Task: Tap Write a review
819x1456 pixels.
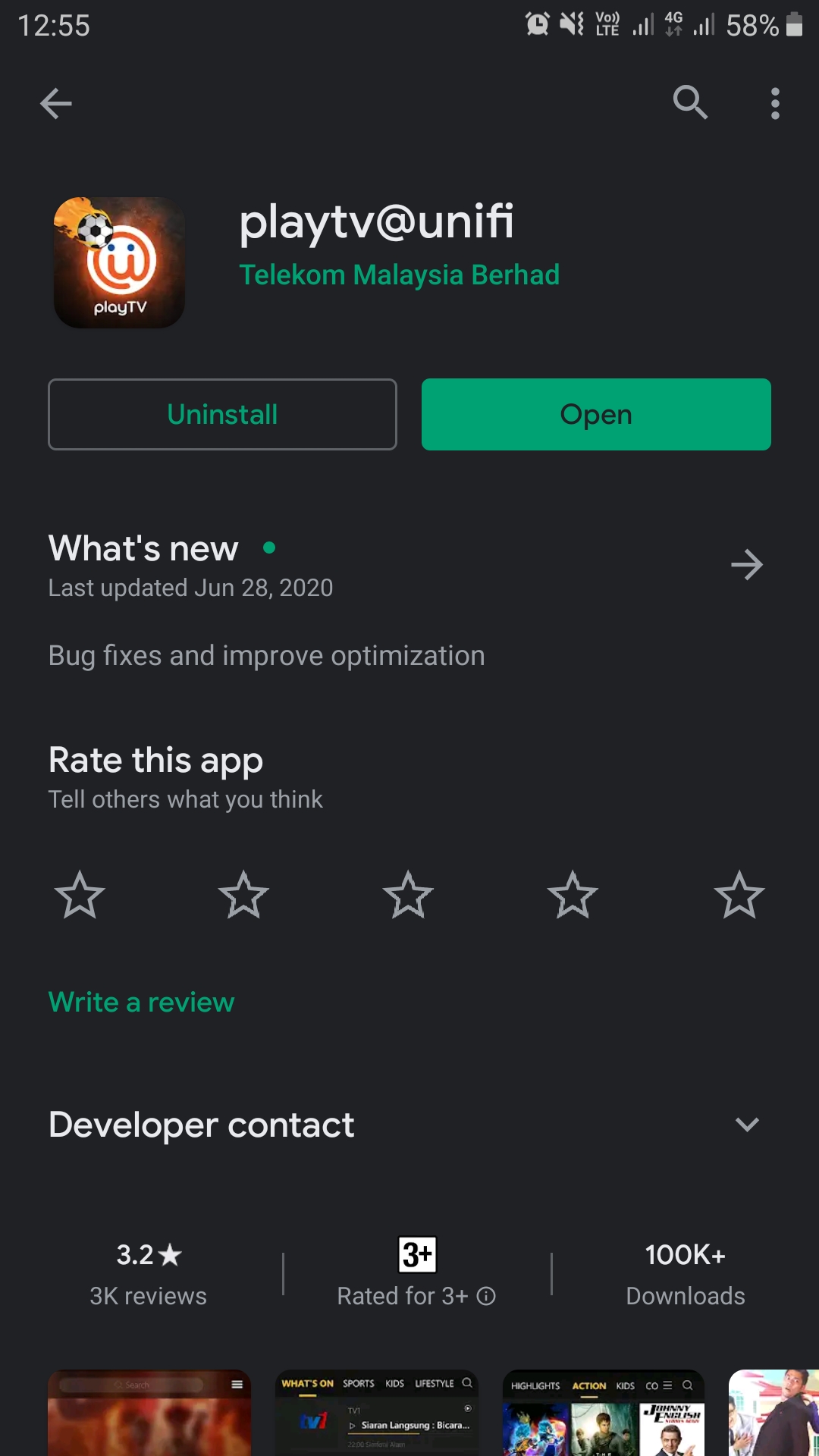Action: (142, 1002)
